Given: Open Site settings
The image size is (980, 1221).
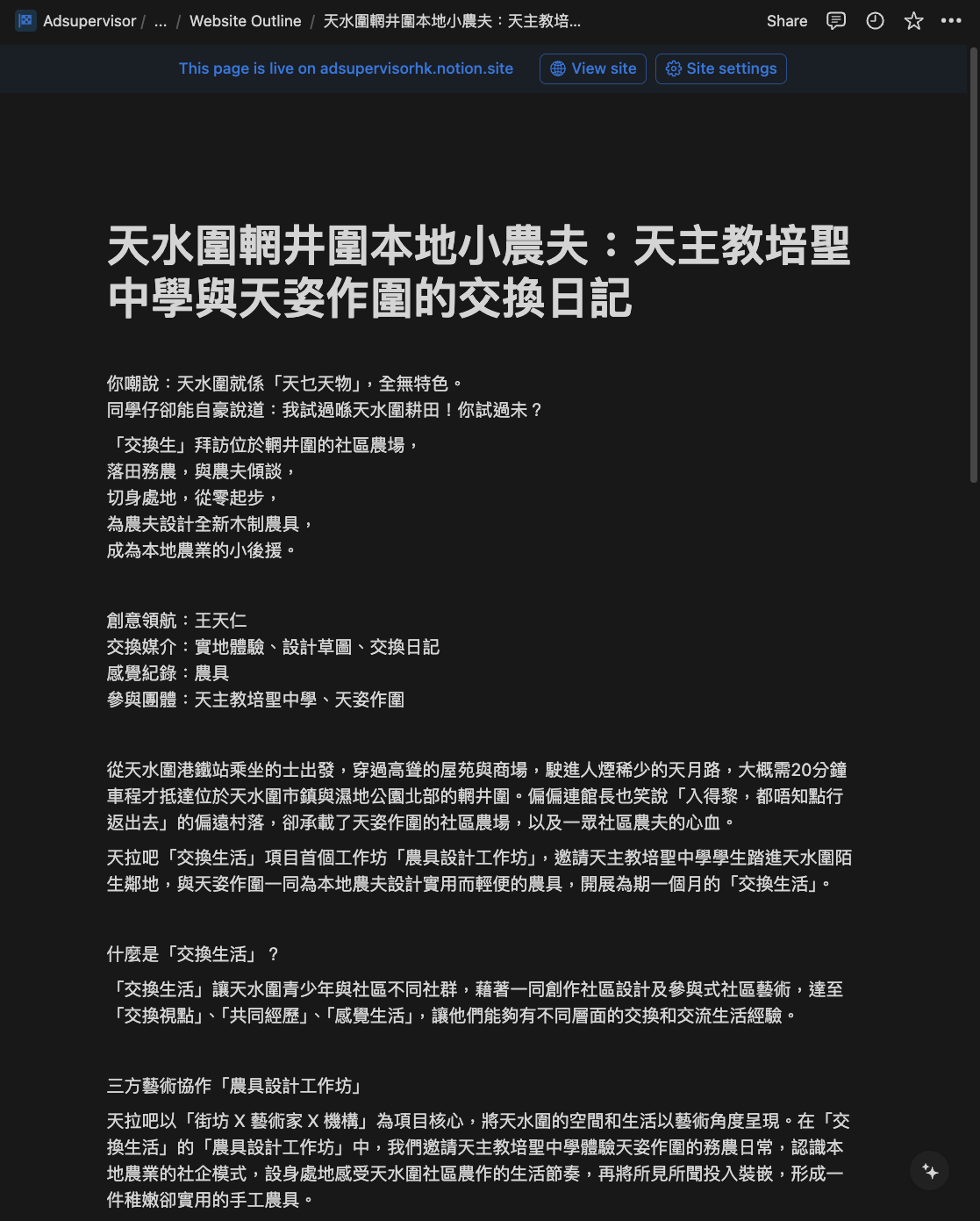Looking at the screenshot, I should [721, 68].
